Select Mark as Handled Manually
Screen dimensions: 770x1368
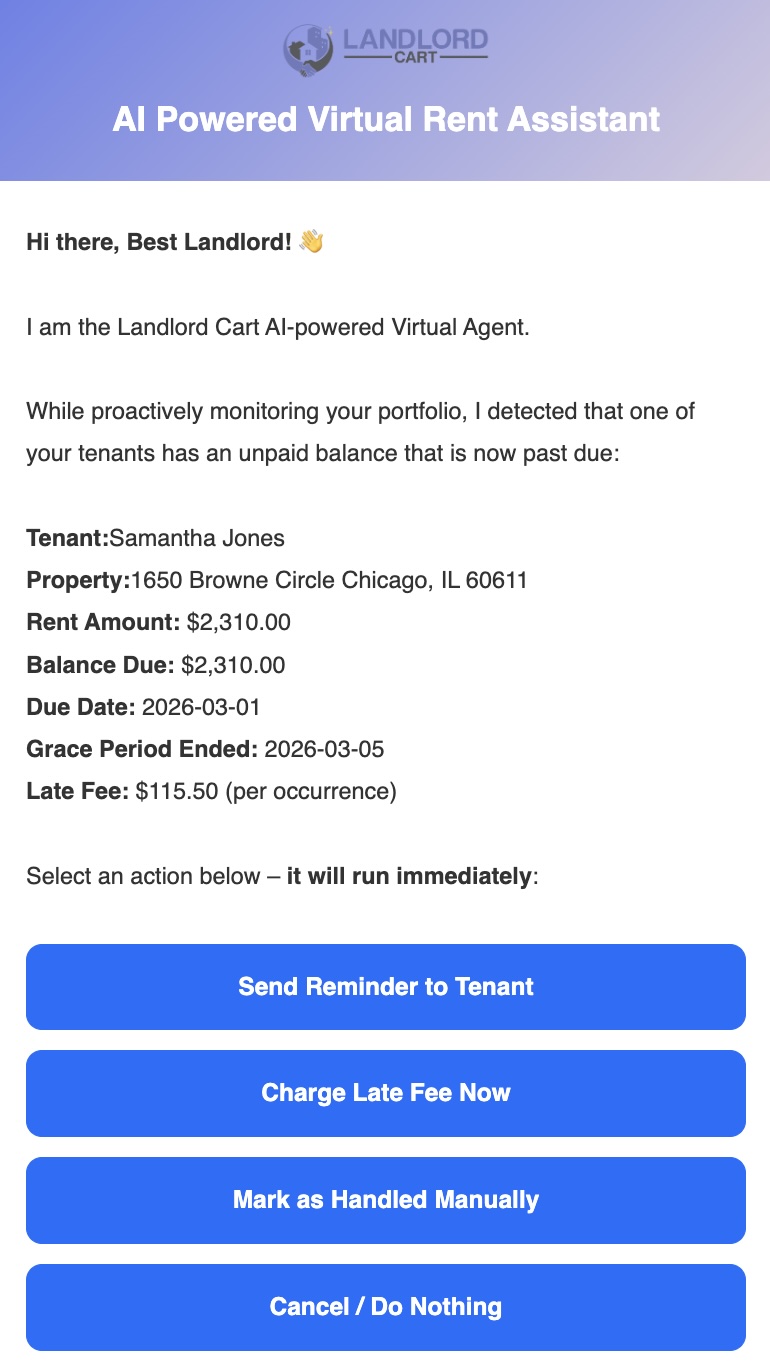pyautogui.click(x=385, y=1200)
